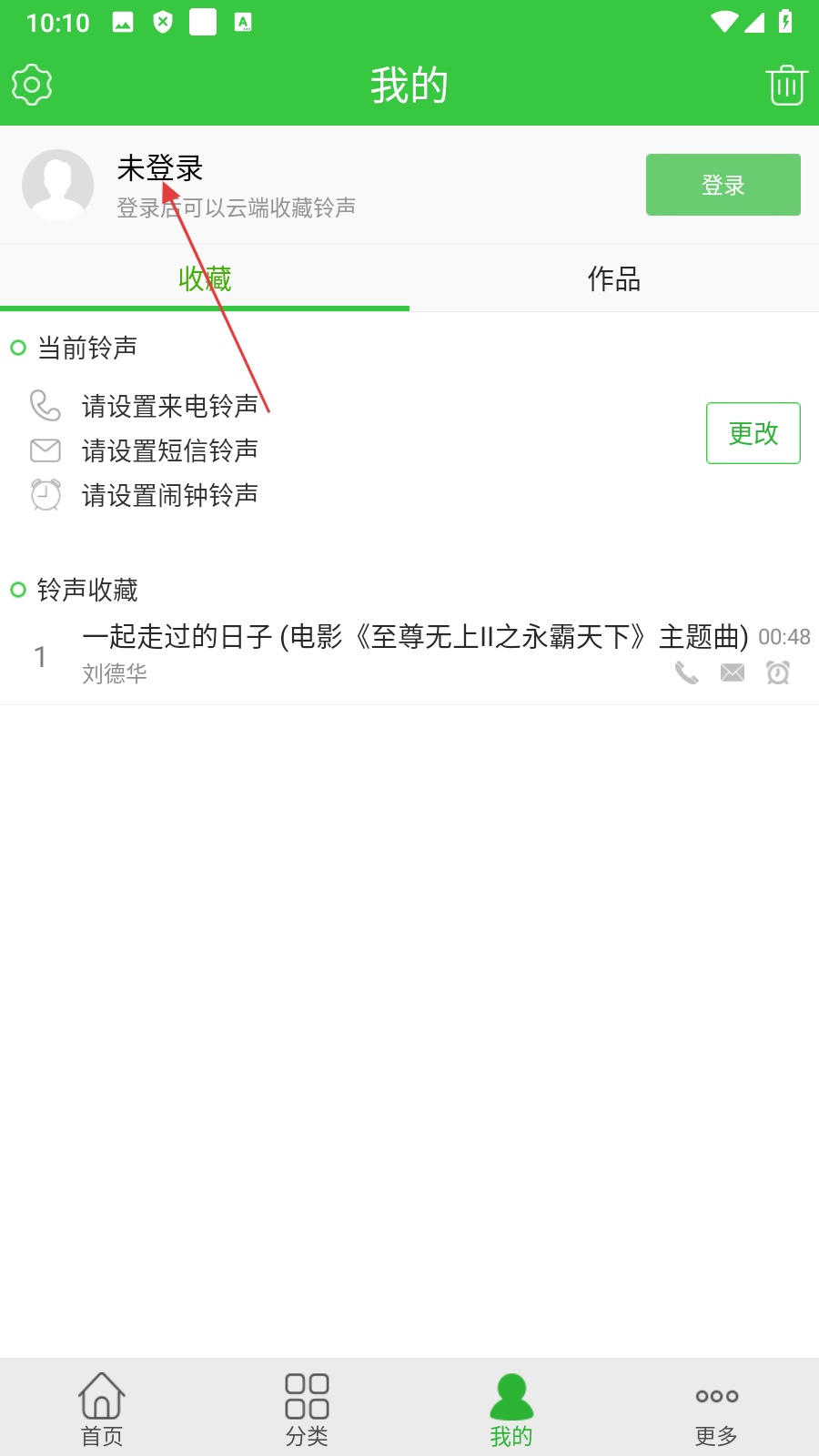Tap 更改 to change current ringtones
Image resolution: width=819 pixels, height=1456 pixels.
point(753,433)
